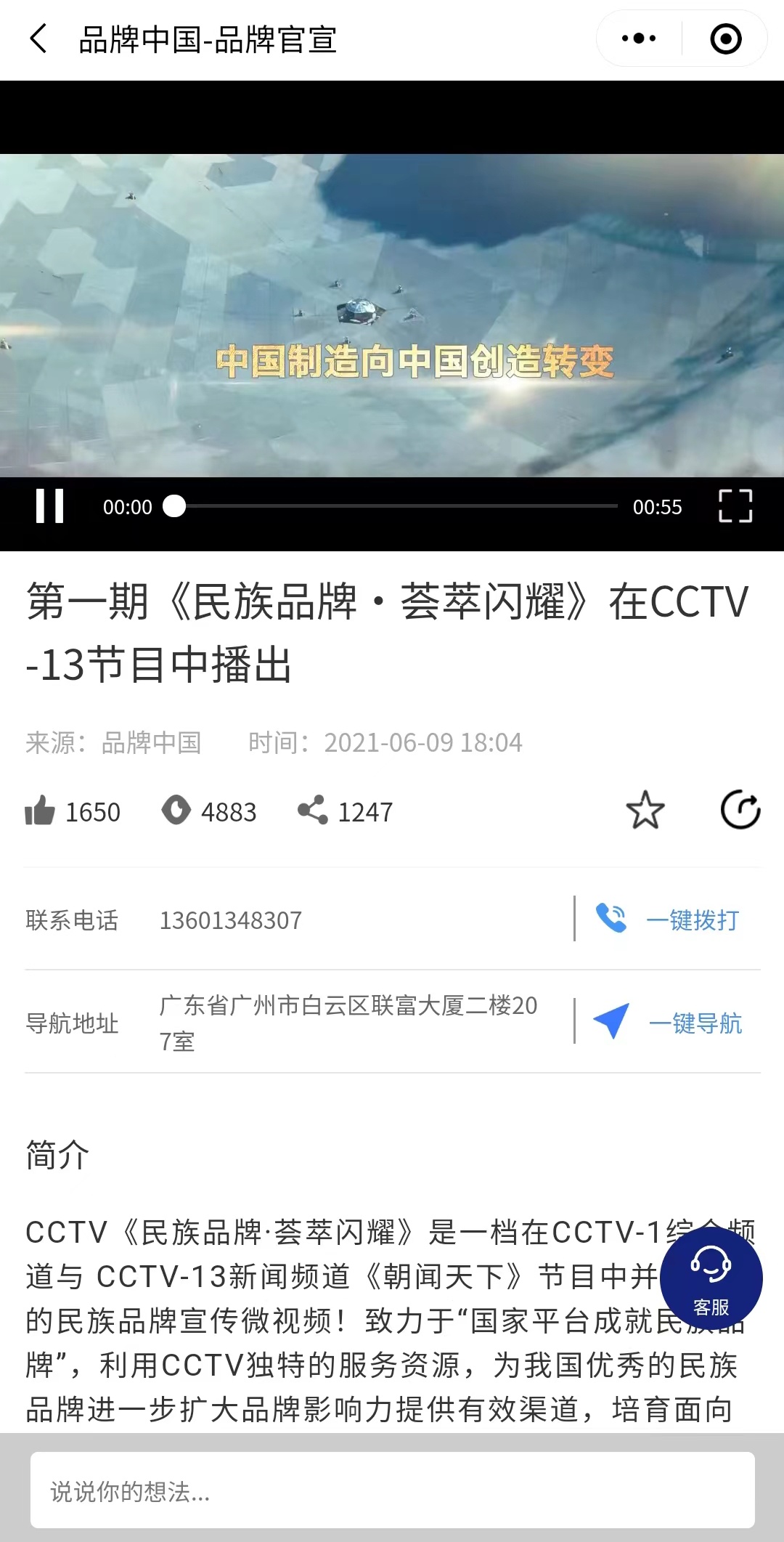Call the number with 一键拨打
Image resolution: width=784 pixels, height=1542 pixels.
click(668, 920)
